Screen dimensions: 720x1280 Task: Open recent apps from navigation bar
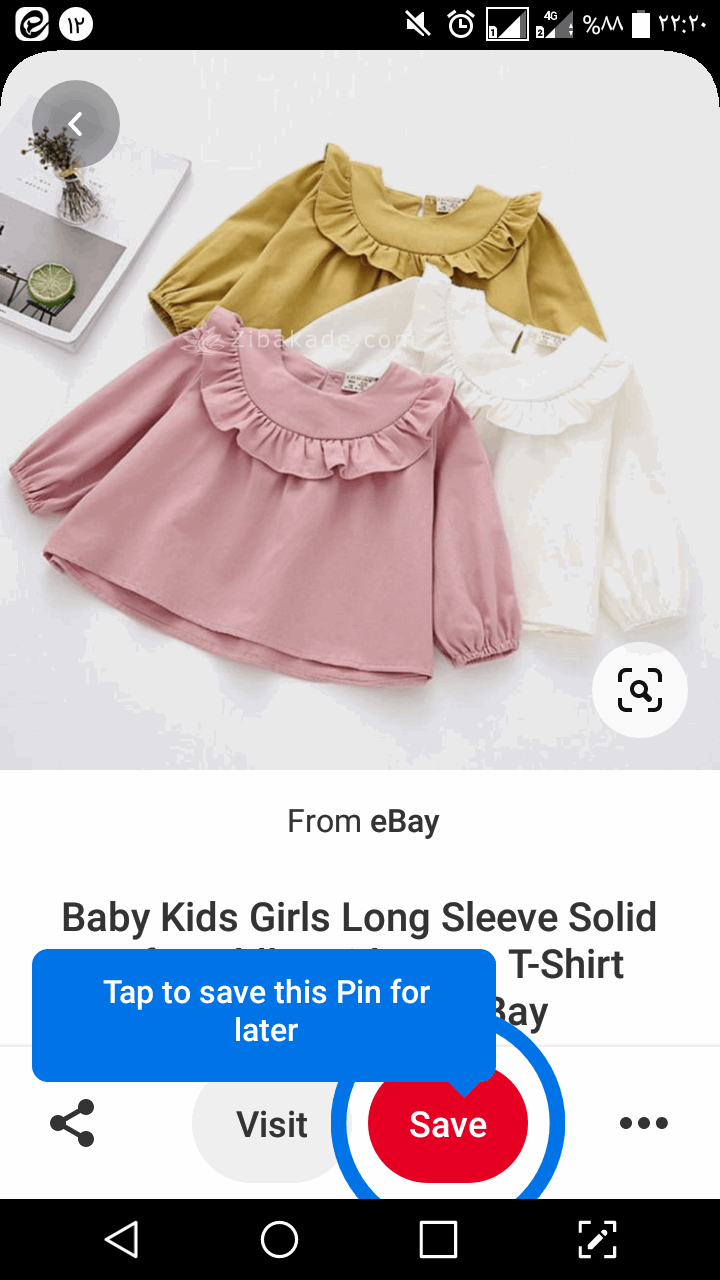pos(438,1240)
